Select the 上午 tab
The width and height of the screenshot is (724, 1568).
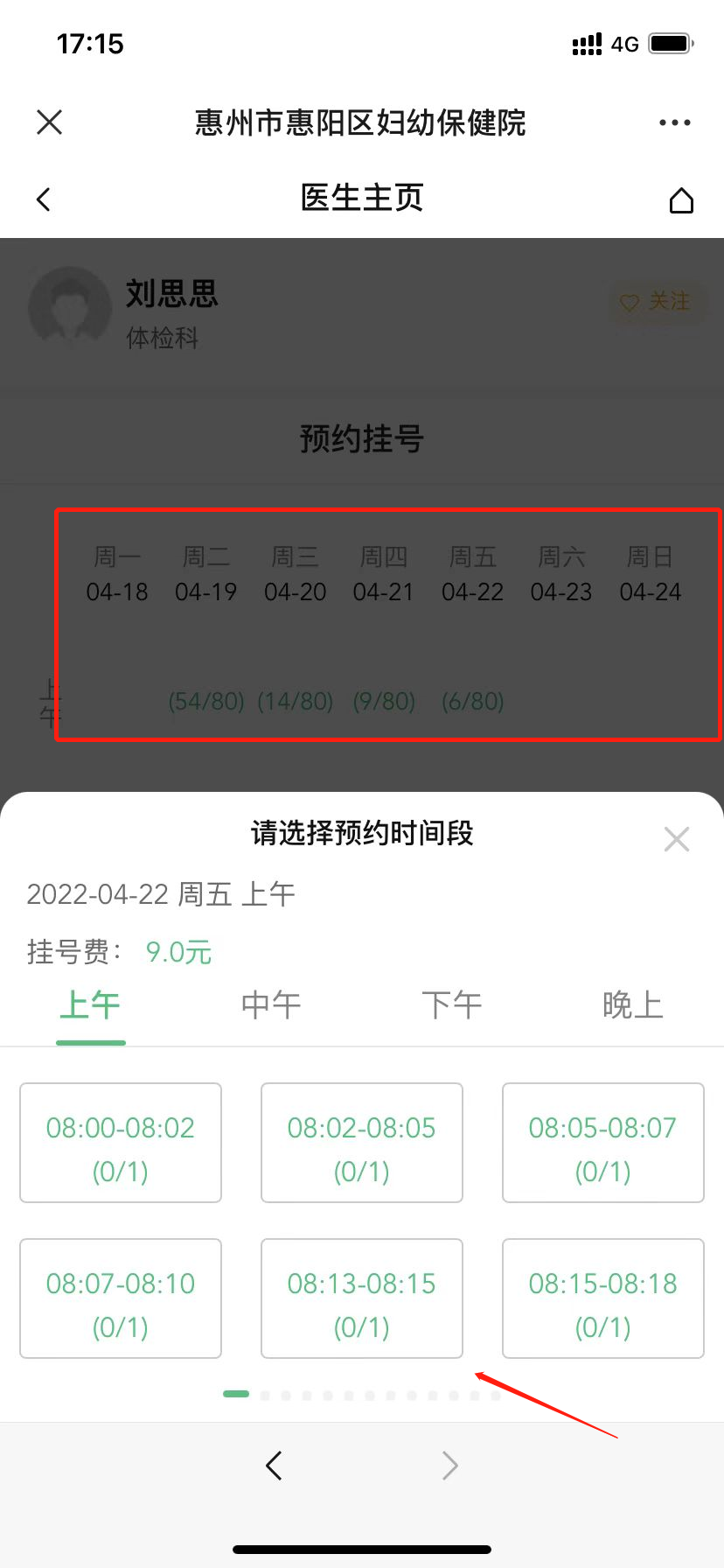click(x=90, y=1005)
